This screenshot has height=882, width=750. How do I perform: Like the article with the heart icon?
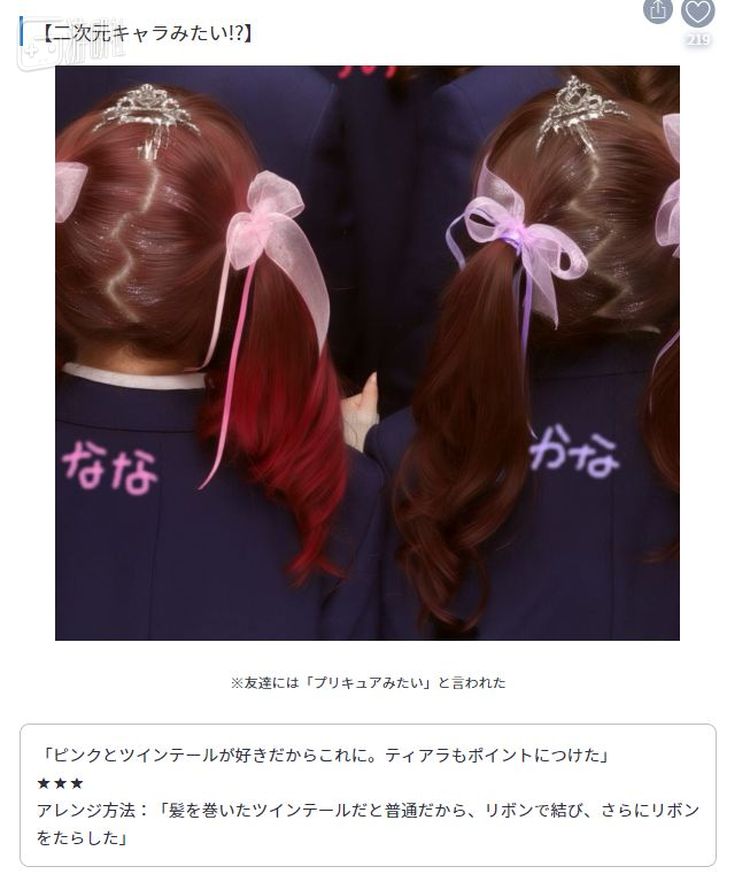(698, 12)
